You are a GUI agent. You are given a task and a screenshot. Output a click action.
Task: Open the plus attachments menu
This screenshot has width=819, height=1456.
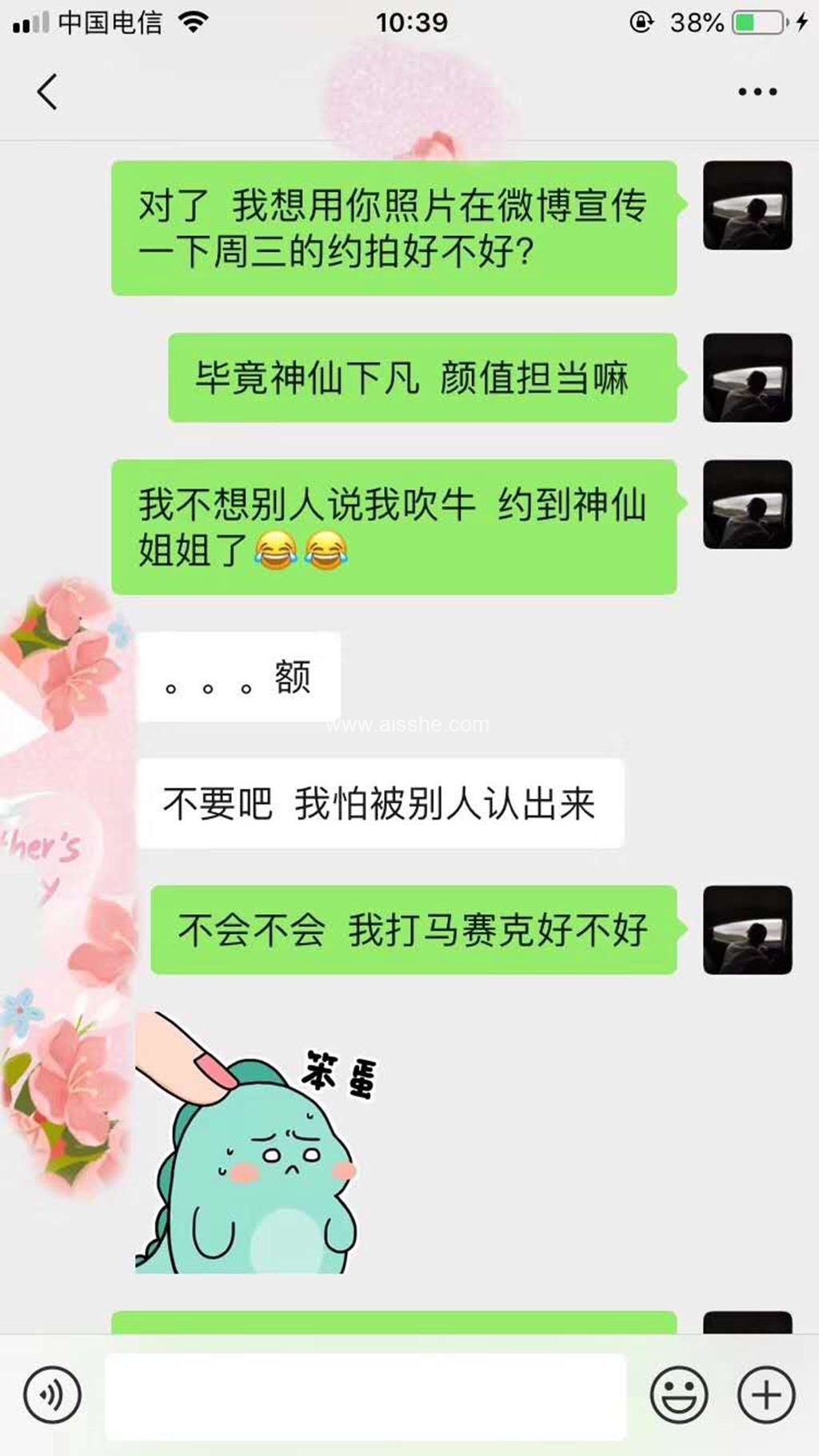765,1395
